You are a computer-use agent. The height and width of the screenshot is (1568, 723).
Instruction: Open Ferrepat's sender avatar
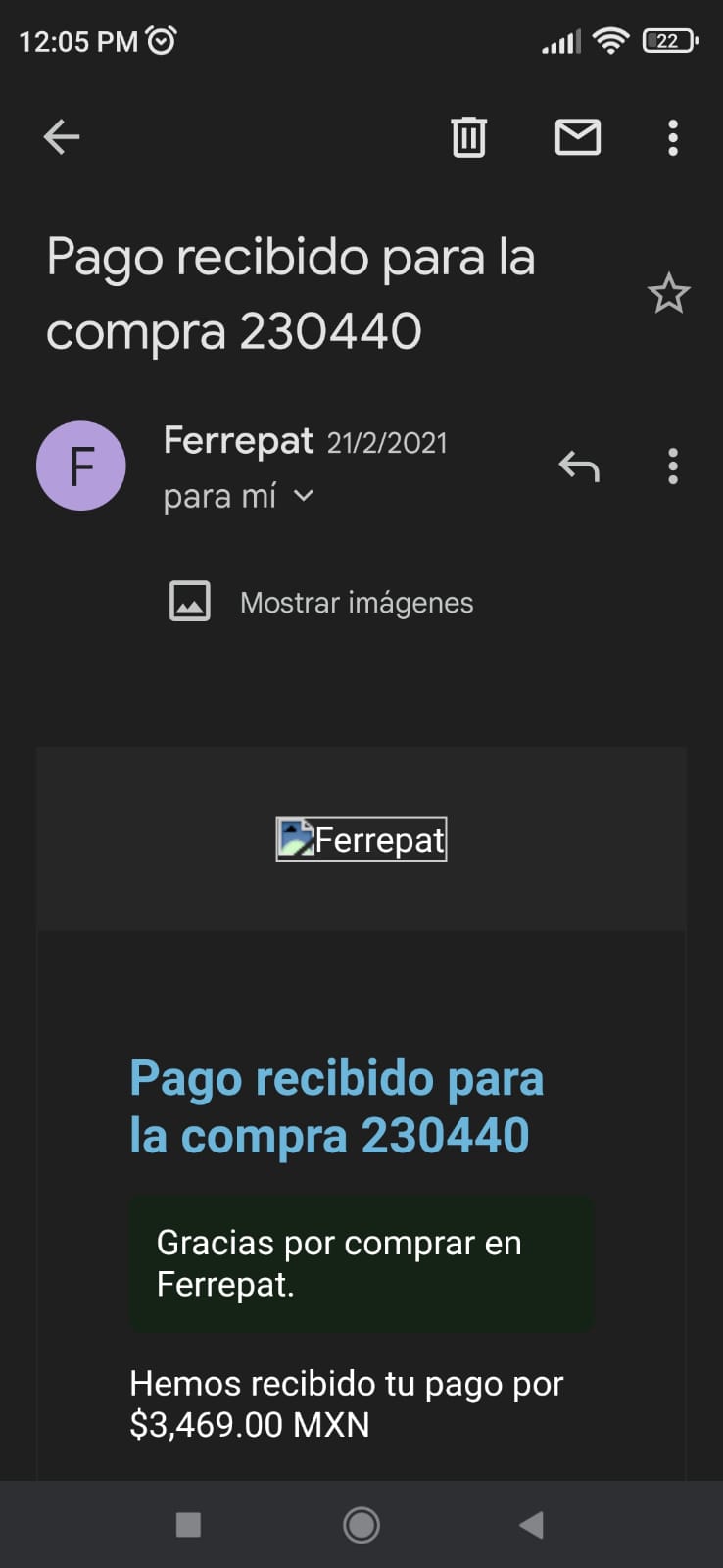pyautogui.click(x=81, y=465)
